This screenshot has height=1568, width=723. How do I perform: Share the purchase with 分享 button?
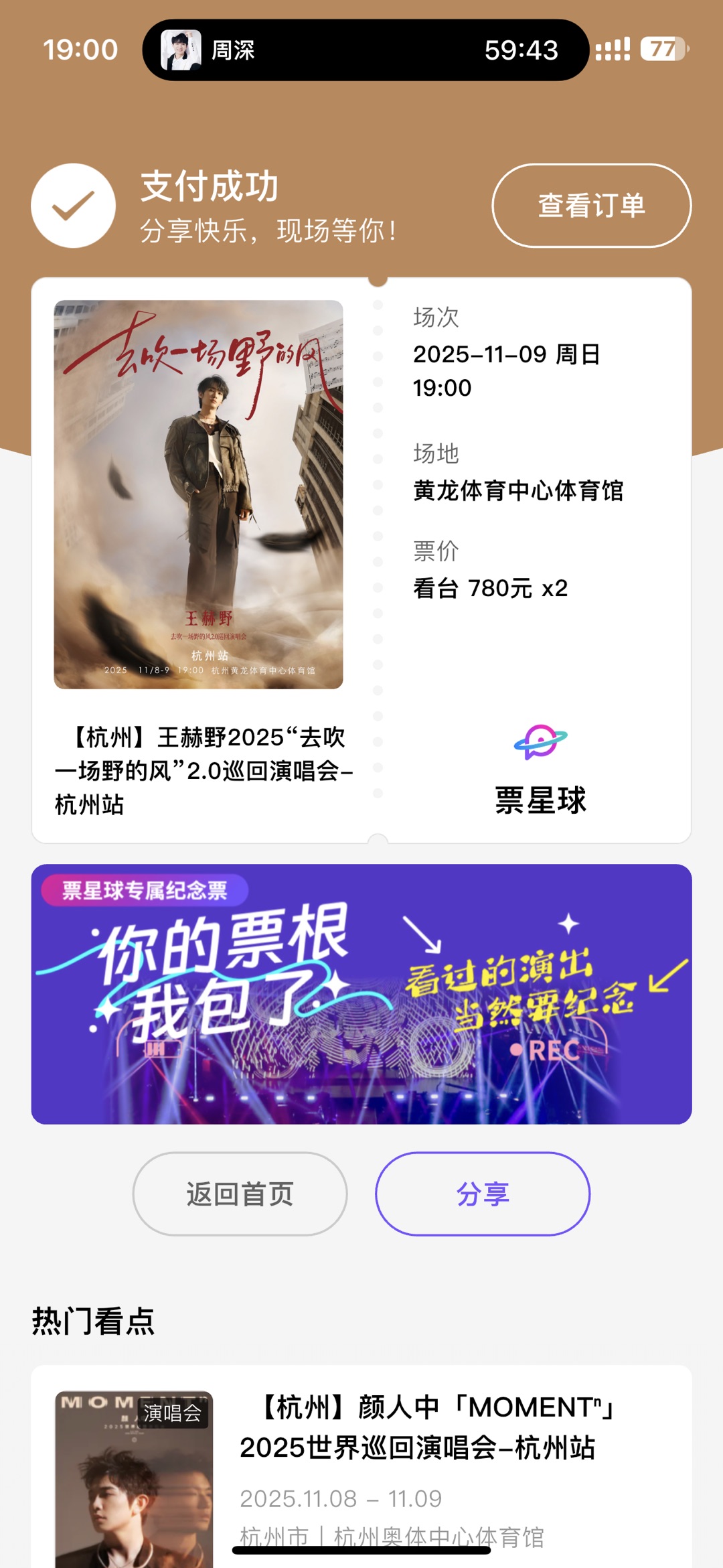pyautogui.click(x=482, y=1194)
